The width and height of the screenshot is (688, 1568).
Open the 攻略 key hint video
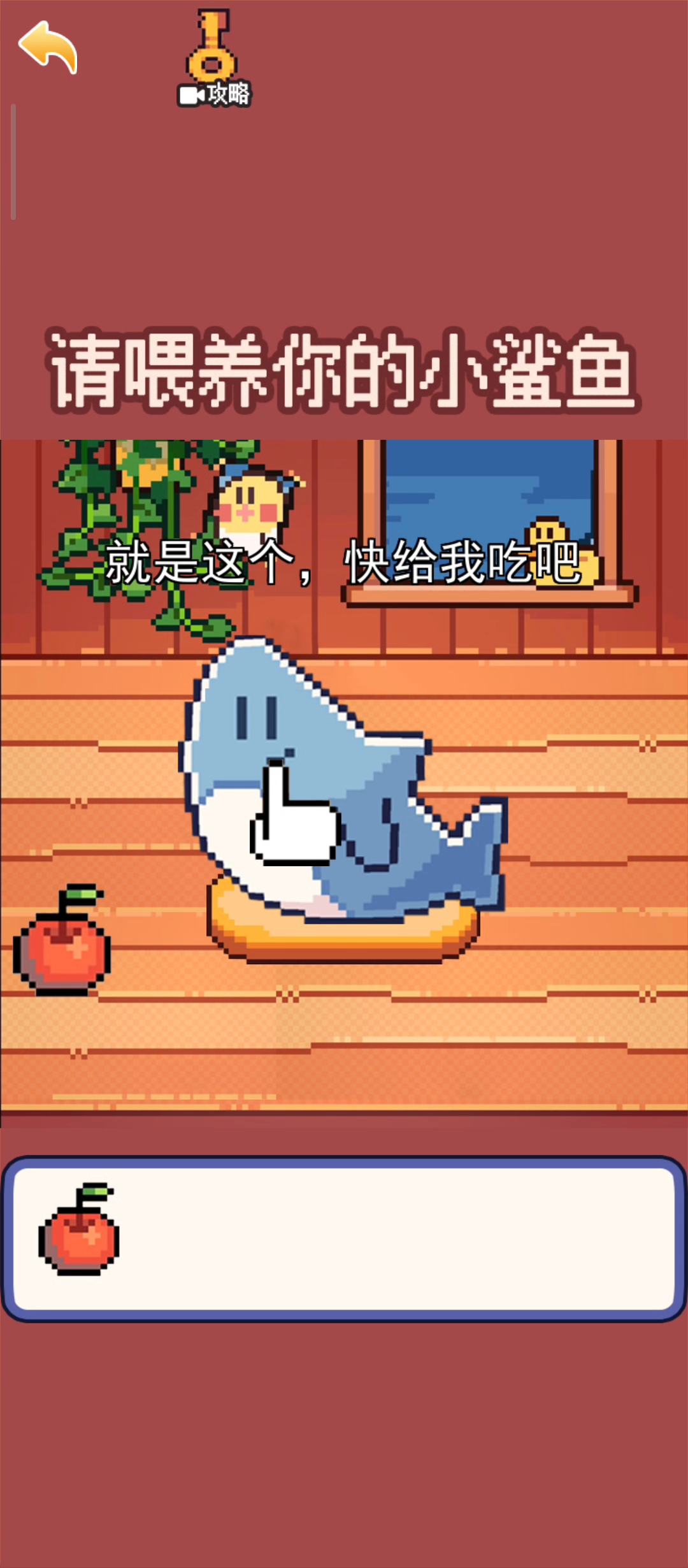(213, 59)
